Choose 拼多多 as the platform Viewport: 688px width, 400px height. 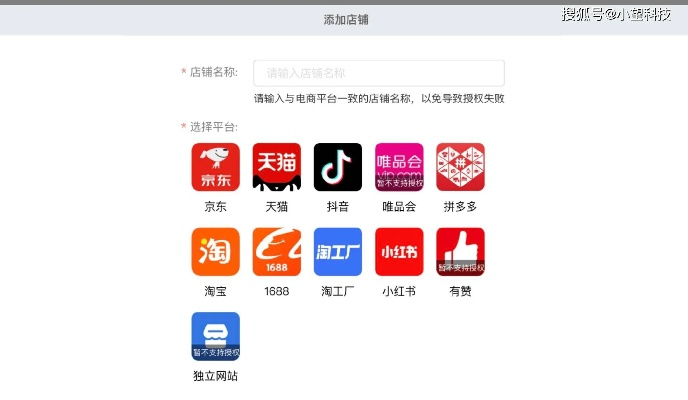point(460,167)
